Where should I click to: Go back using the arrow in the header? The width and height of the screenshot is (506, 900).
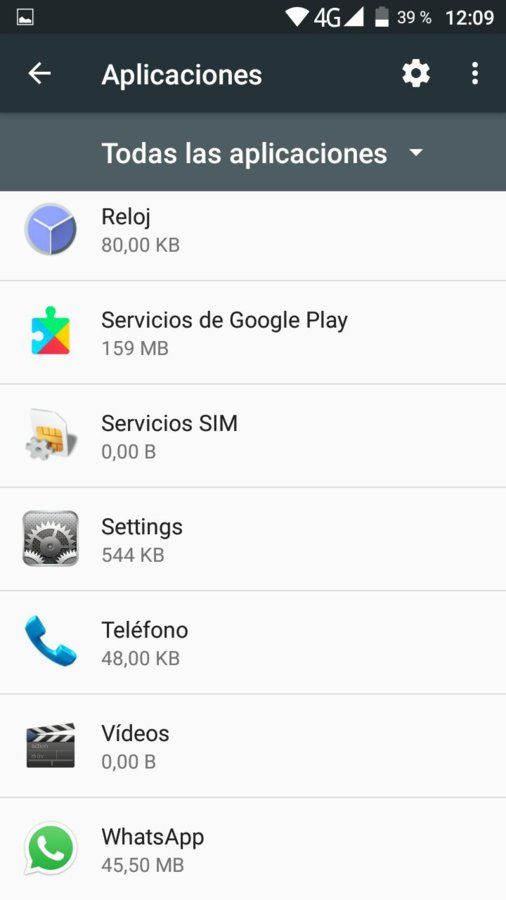pyautogui.click(x=40, y=73)
